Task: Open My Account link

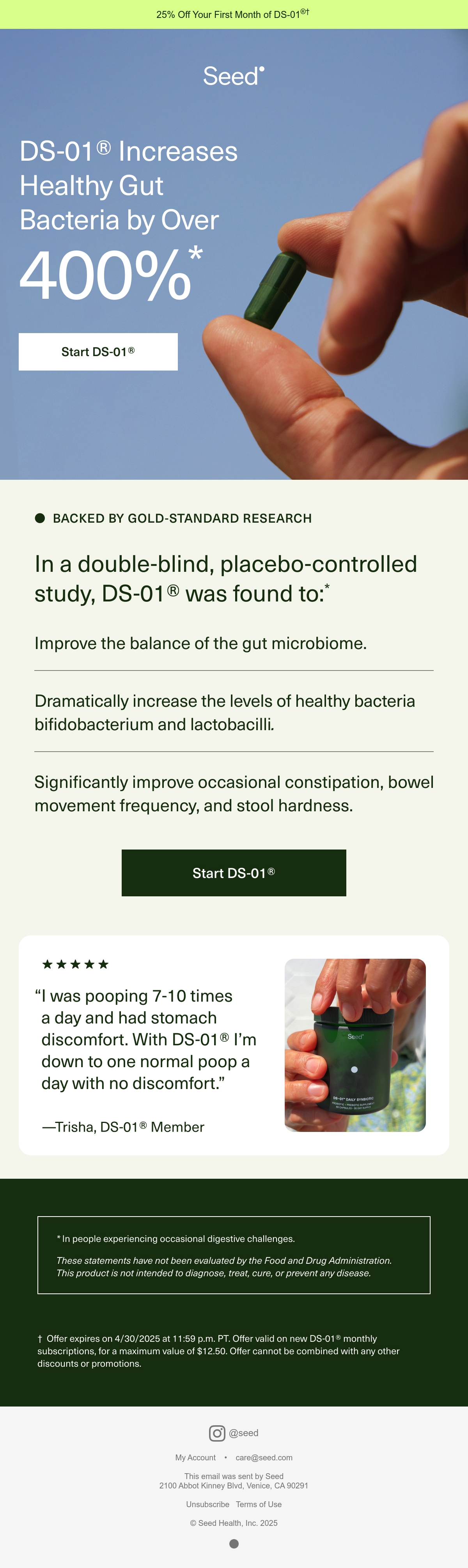Action: pos(195,1457)
